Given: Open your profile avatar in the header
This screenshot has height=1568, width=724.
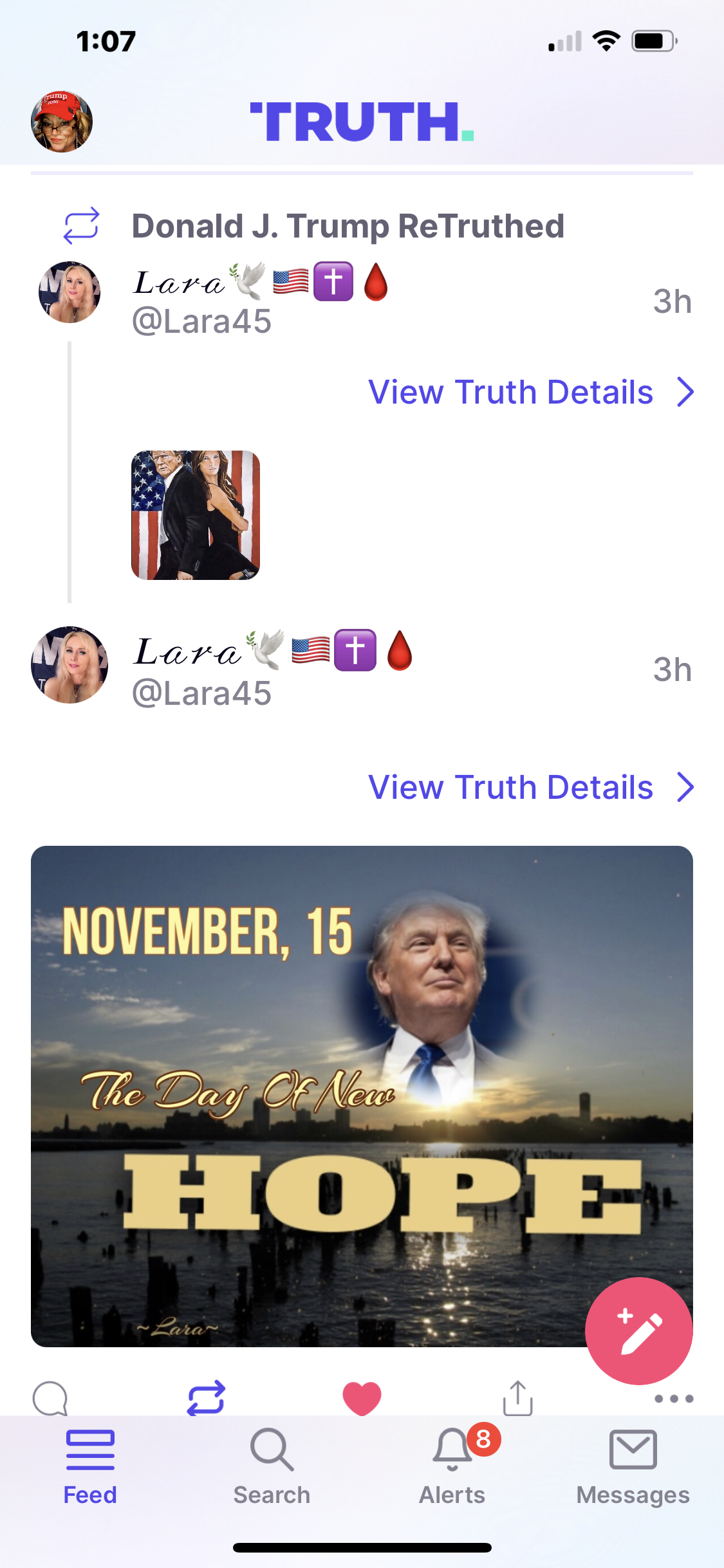Looking at the screenshot, I should 62,122.
